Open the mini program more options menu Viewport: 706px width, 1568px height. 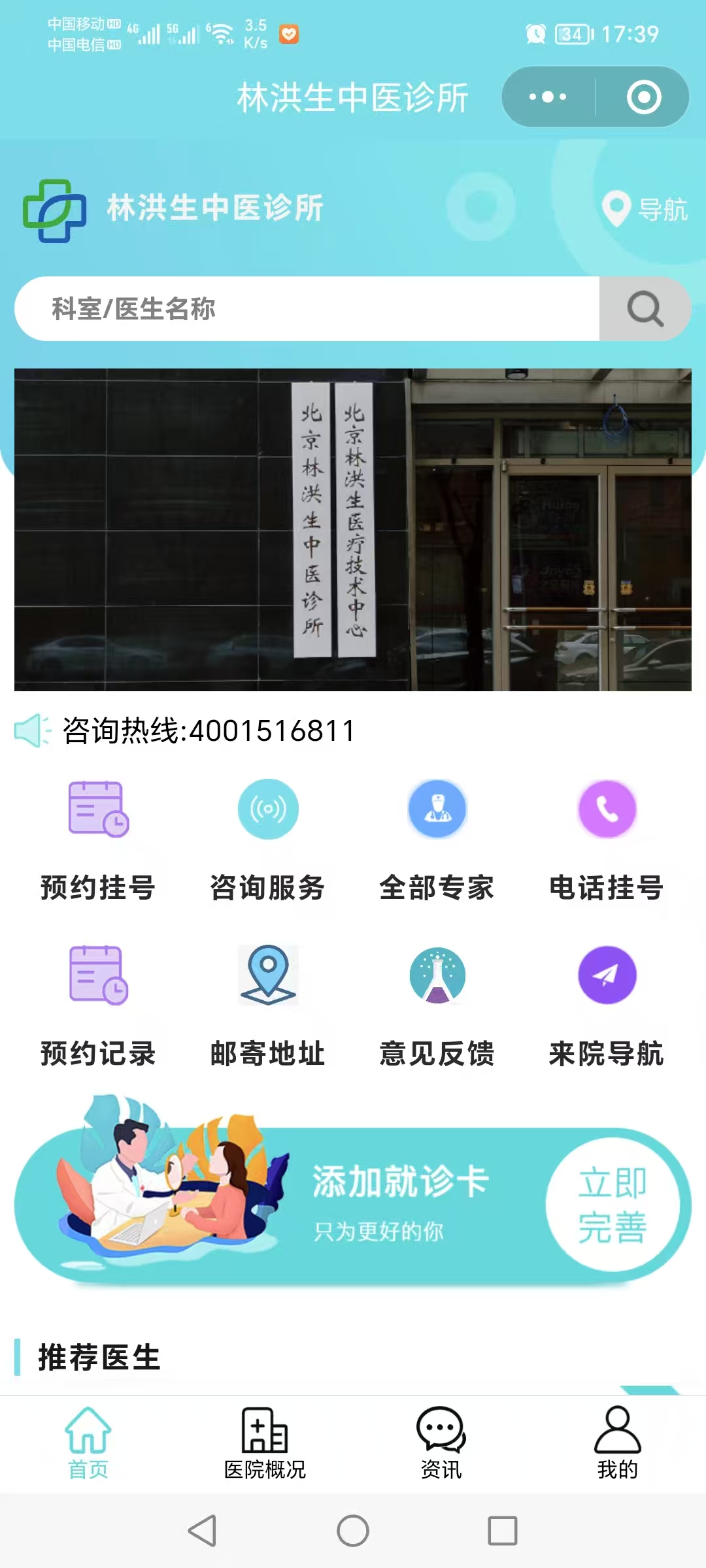(548, 97)
